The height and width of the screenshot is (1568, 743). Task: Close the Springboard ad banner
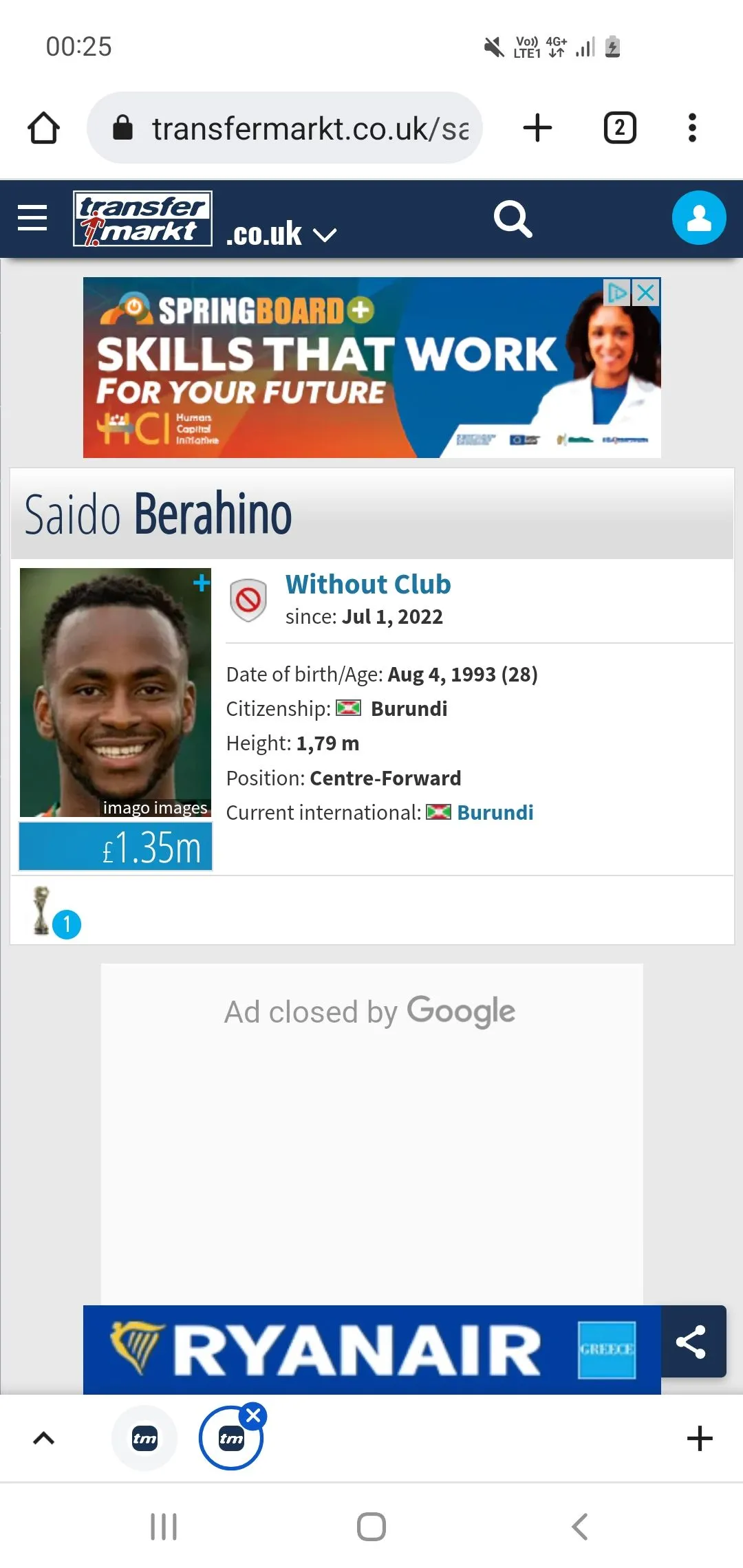click(645, 293)
